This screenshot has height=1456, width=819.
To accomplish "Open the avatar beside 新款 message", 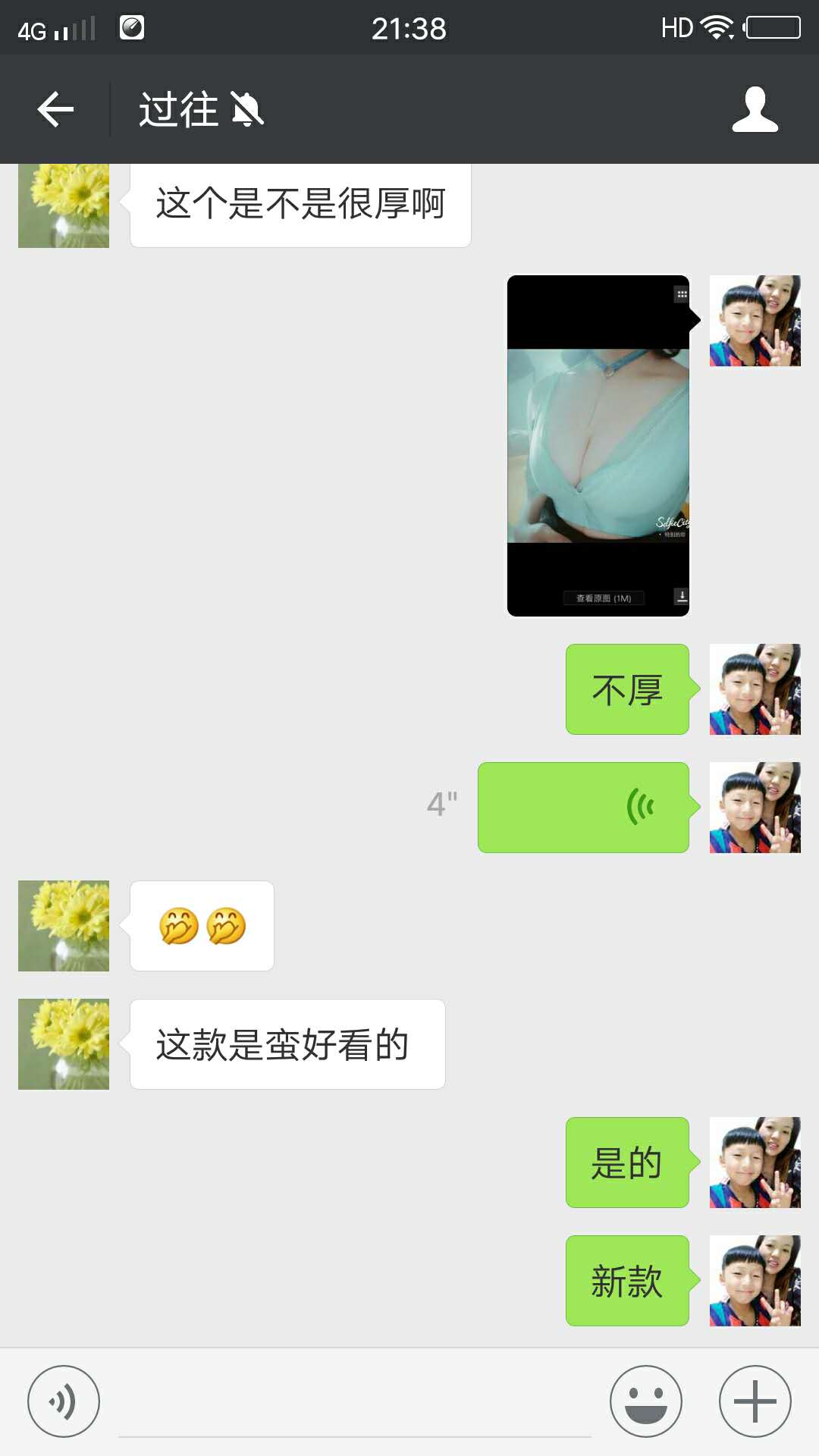I will coord(755,1281).
